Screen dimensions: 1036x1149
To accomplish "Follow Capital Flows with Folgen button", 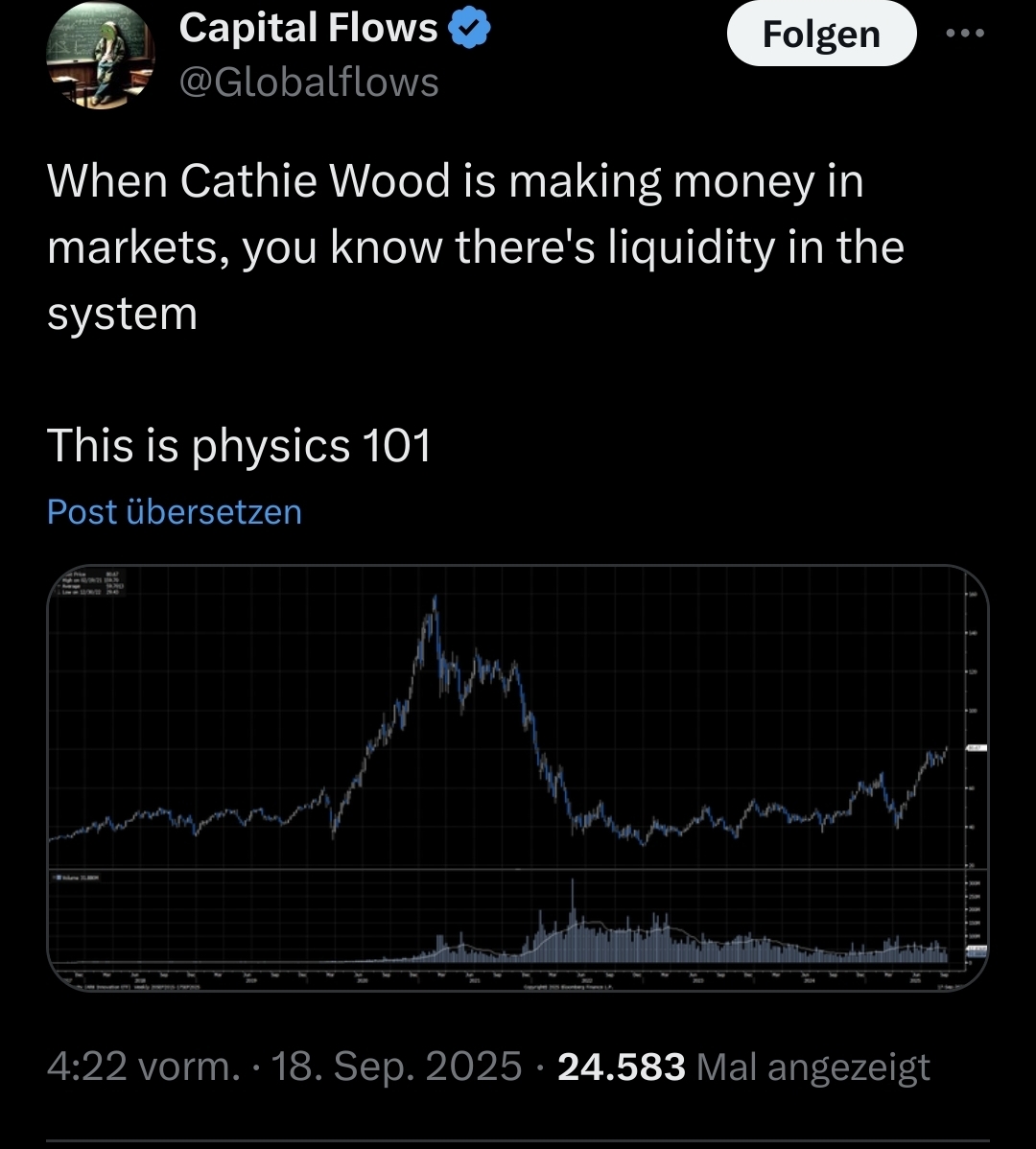I will 821,35.
